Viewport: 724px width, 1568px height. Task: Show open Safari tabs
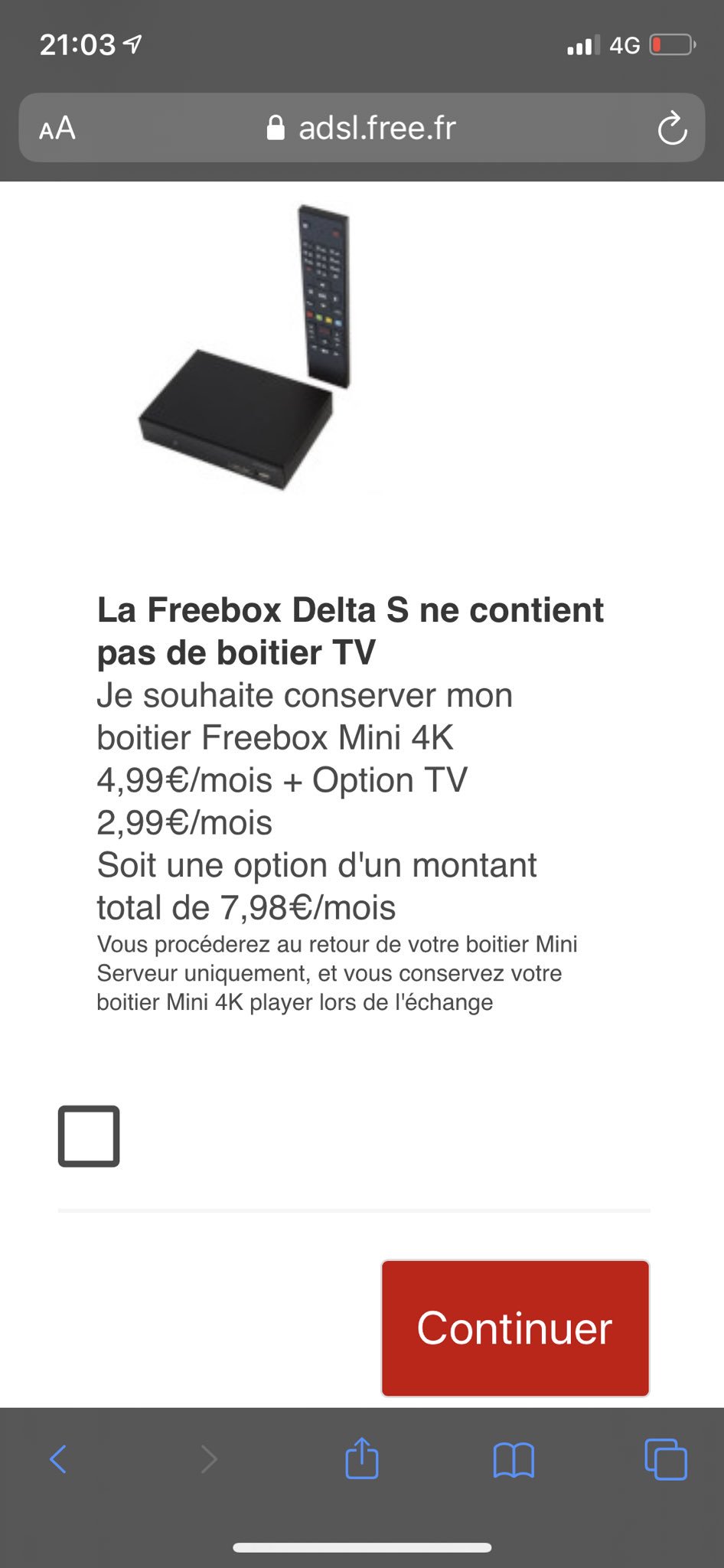(x=665, y=1459)
